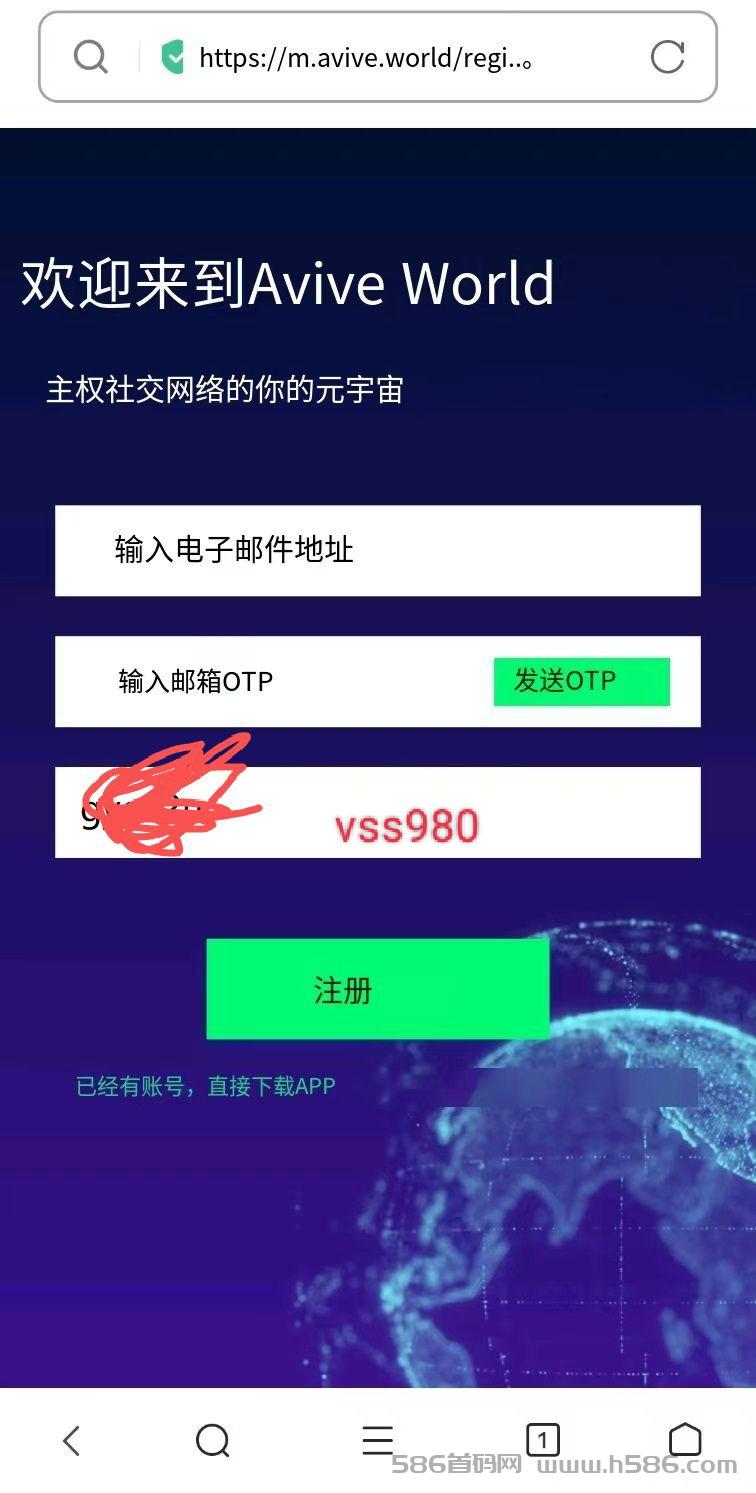The image size is (756, 1493).
Task: Go back with the browser back arrow
Action: coord(70,1440)
